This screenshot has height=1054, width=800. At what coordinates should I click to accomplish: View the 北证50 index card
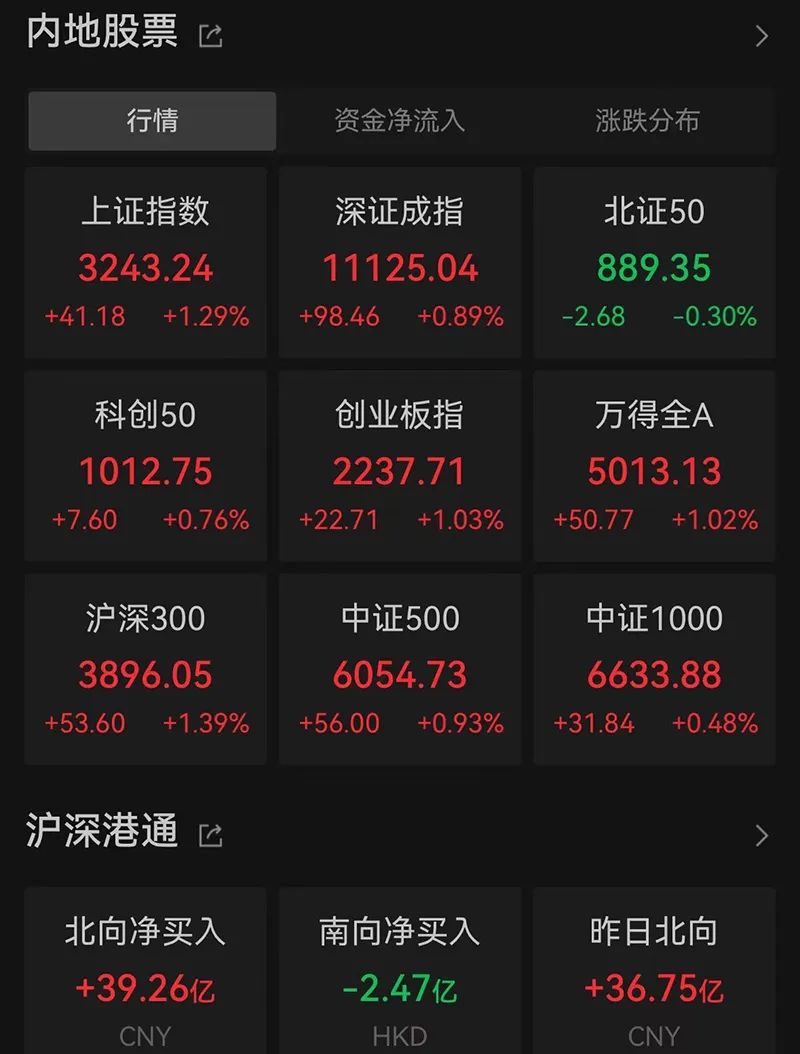point(654,263)
